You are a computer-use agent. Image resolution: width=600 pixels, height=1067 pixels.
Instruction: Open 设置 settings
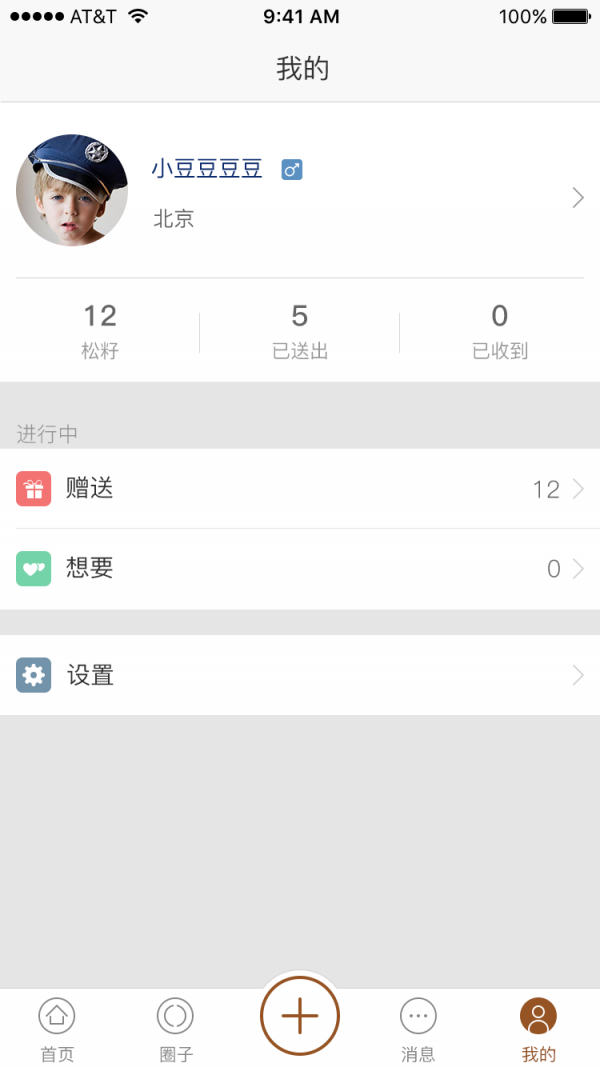click(300, 676)
